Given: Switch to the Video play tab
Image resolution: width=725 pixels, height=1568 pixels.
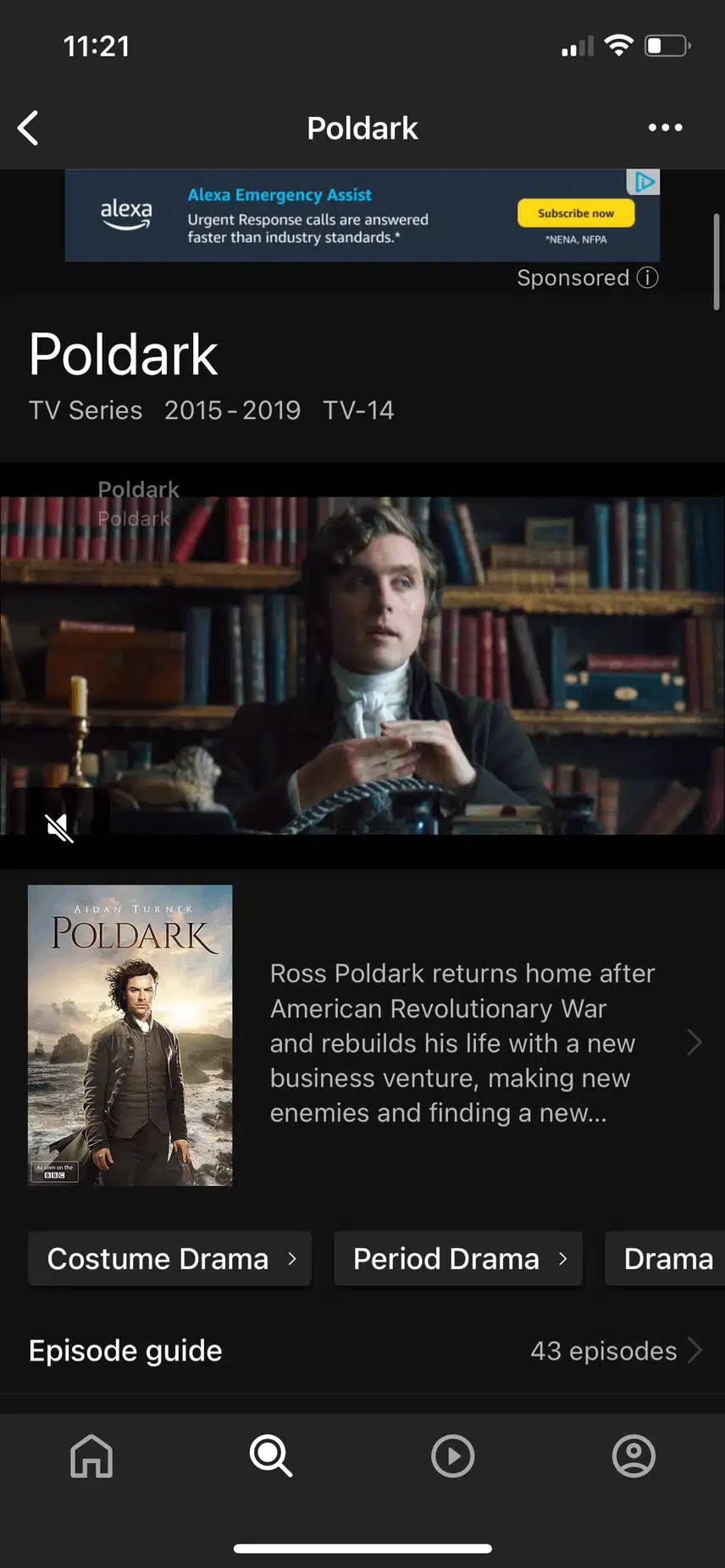Looking at the screenshot, I should point(453,1456).
